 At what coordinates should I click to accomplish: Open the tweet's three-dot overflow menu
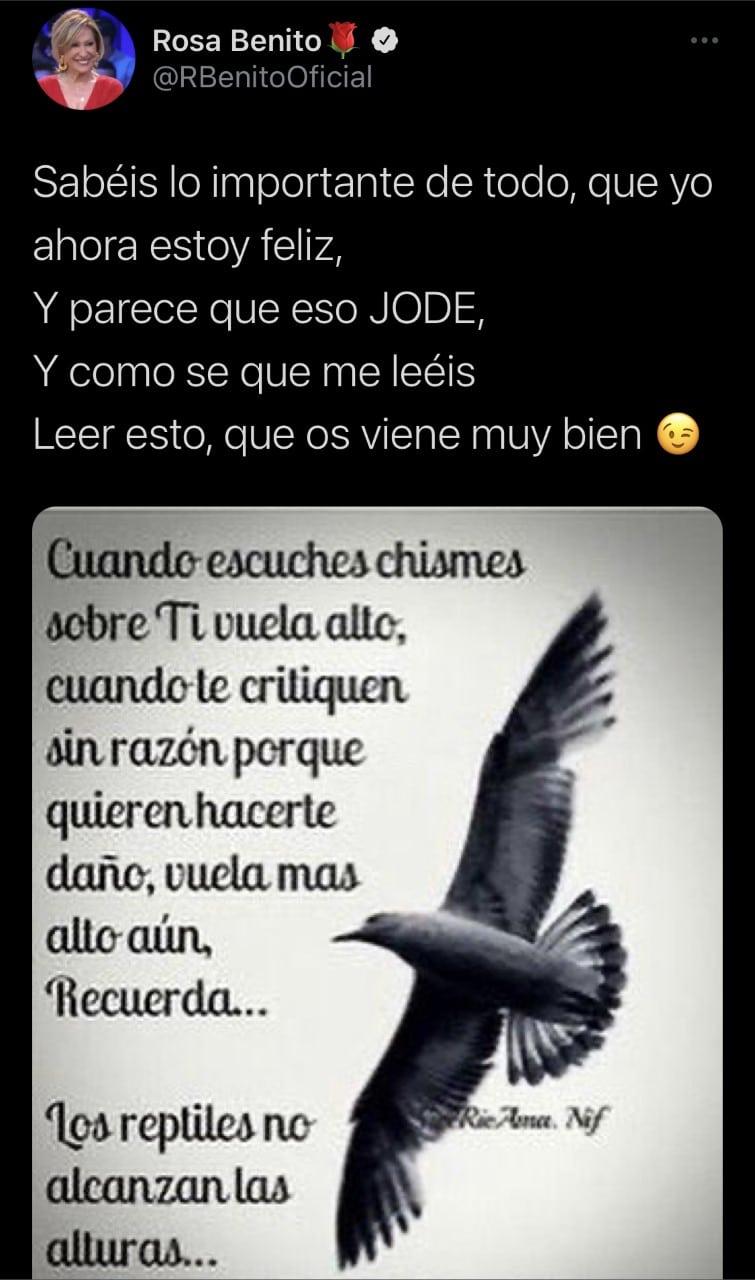(x=705, y=41)
